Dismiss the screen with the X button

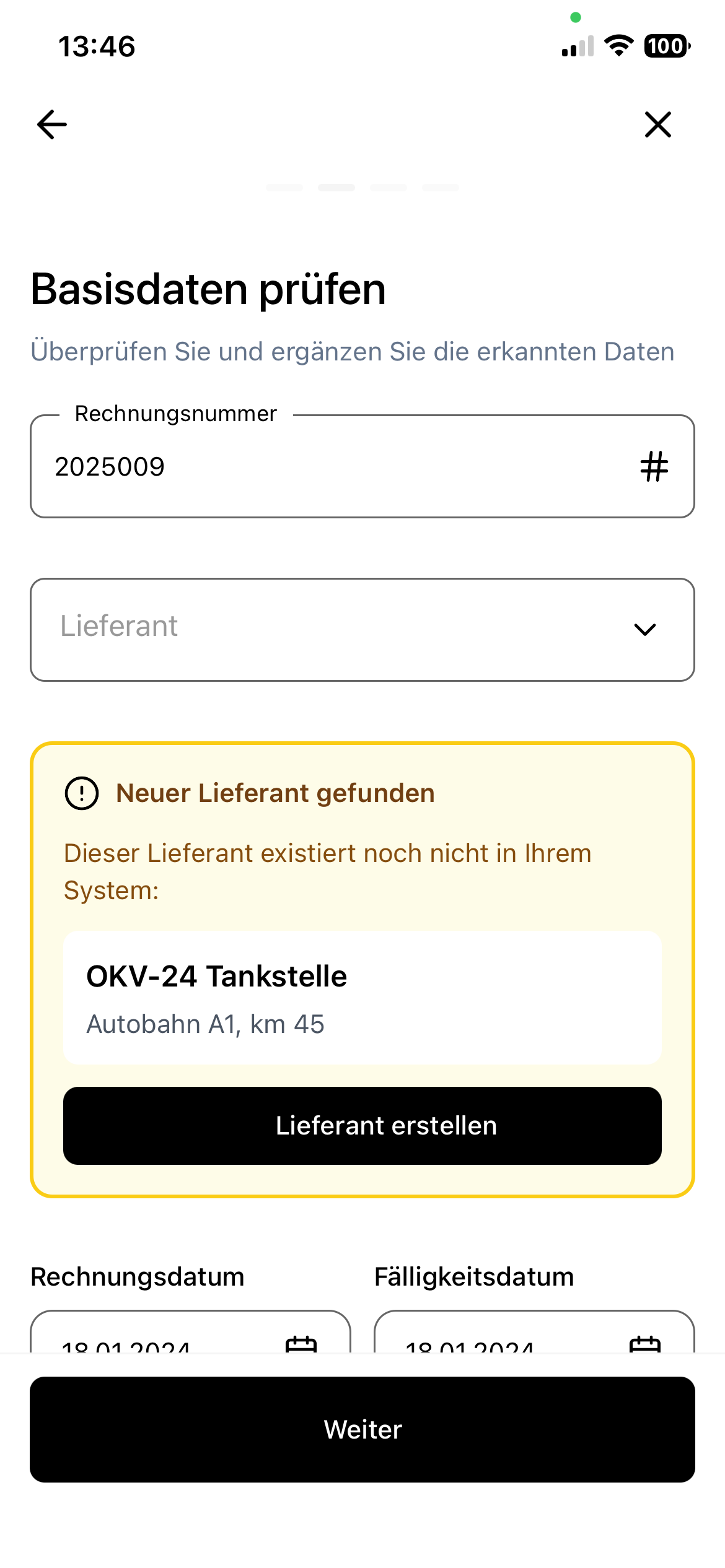658,124
